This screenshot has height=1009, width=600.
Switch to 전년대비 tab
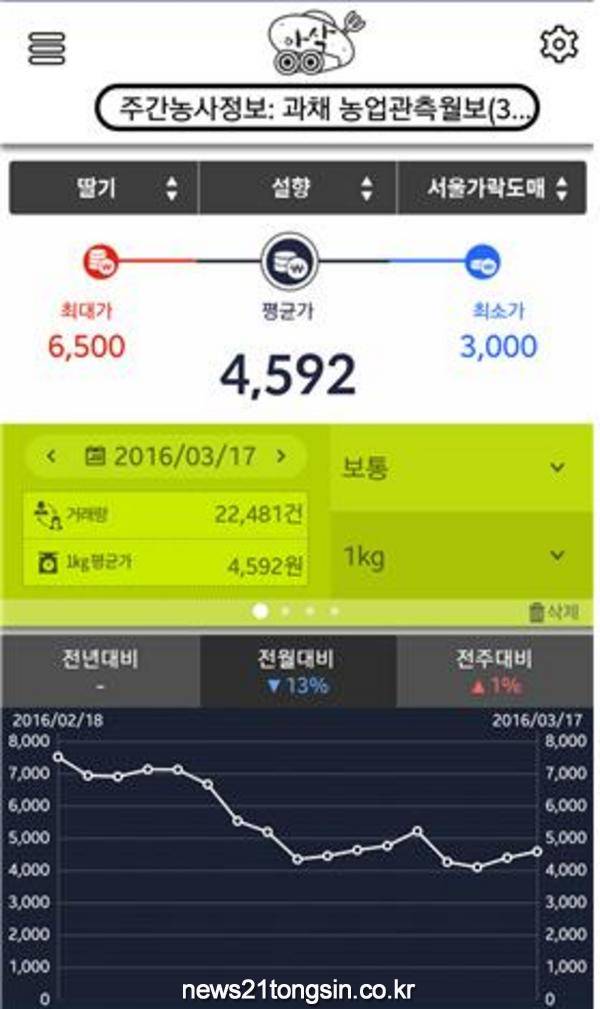(101, 670)
